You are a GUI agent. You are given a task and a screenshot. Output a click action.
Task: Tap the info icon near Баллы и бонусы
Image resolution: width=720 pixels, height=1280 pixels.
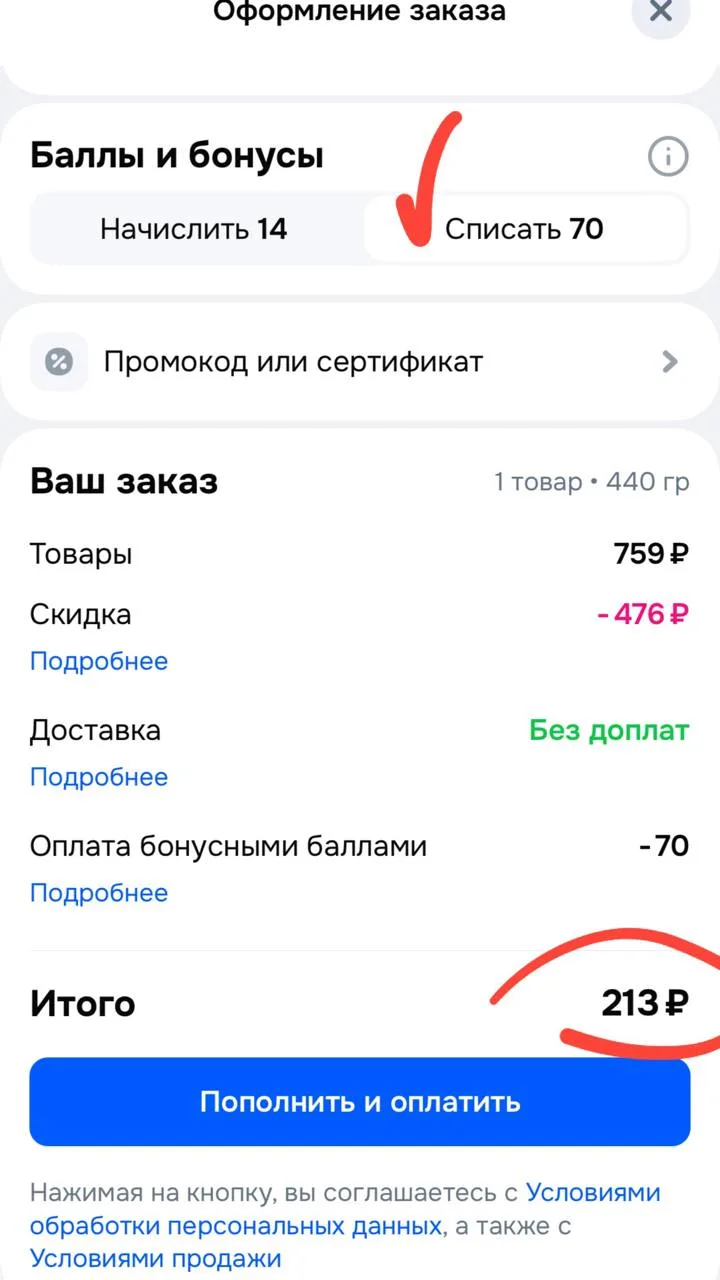point(668,156)
